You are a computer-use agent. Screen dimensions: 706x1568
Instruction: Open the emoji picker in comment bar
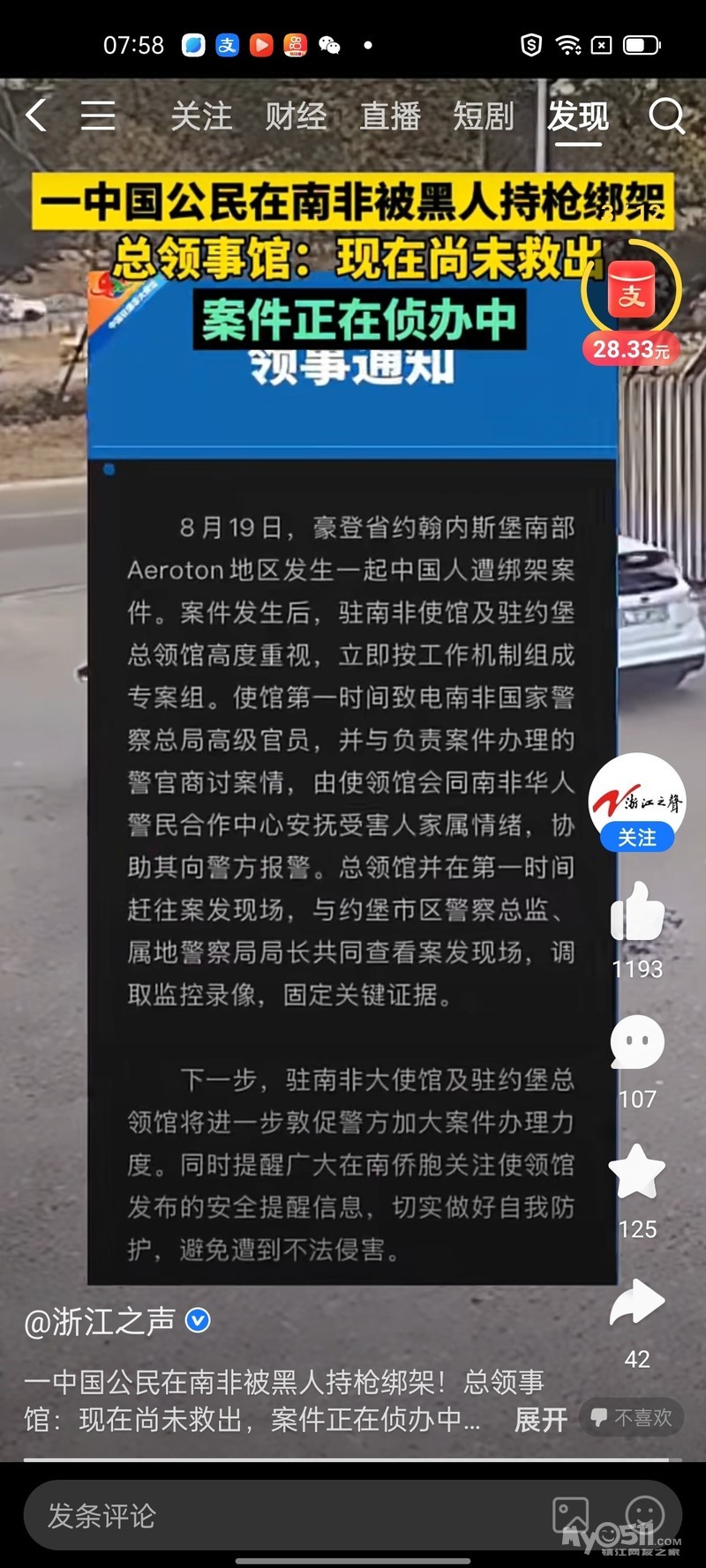pos(644,1515)
